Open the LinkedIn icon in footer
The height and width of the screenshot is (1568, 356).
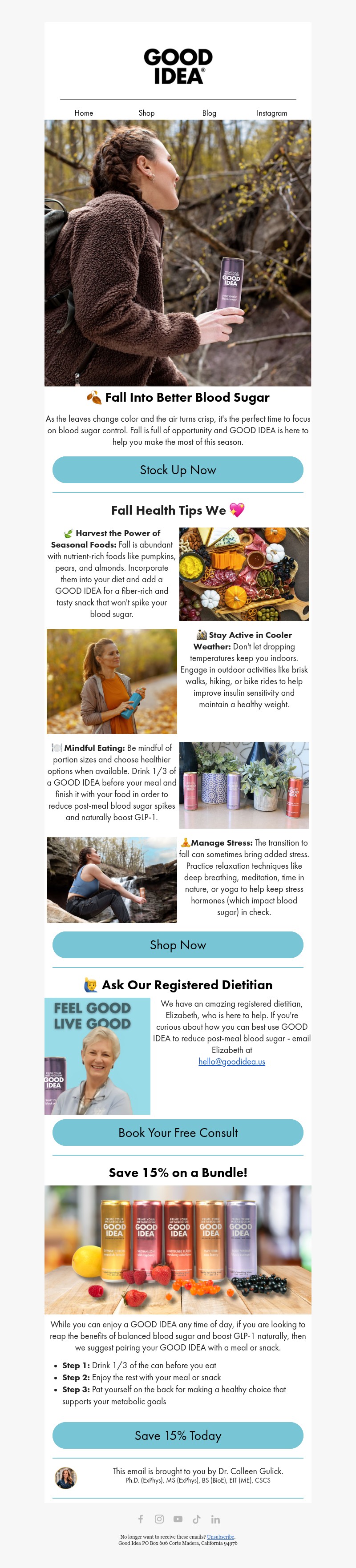click(215, 1520)
